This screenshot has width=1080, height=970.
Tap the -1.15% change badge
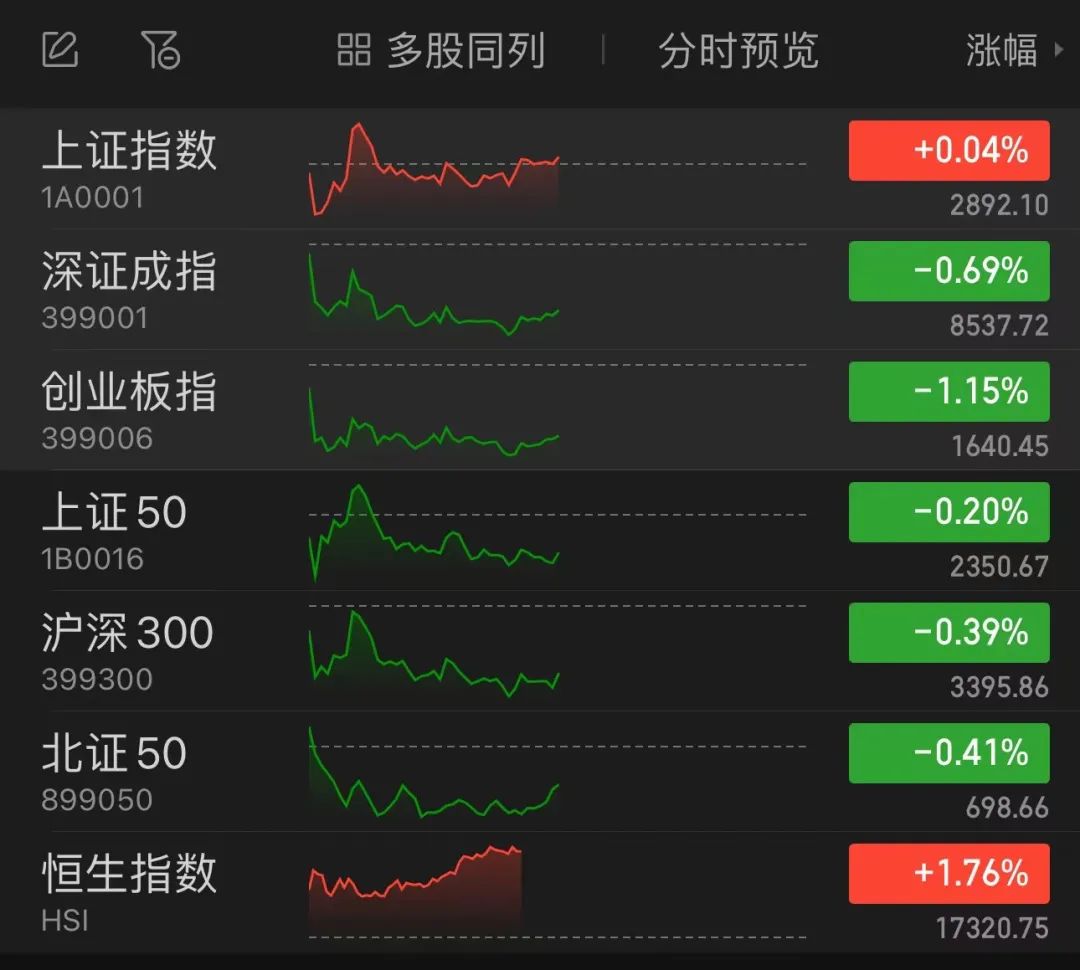(x=949, y=392)
